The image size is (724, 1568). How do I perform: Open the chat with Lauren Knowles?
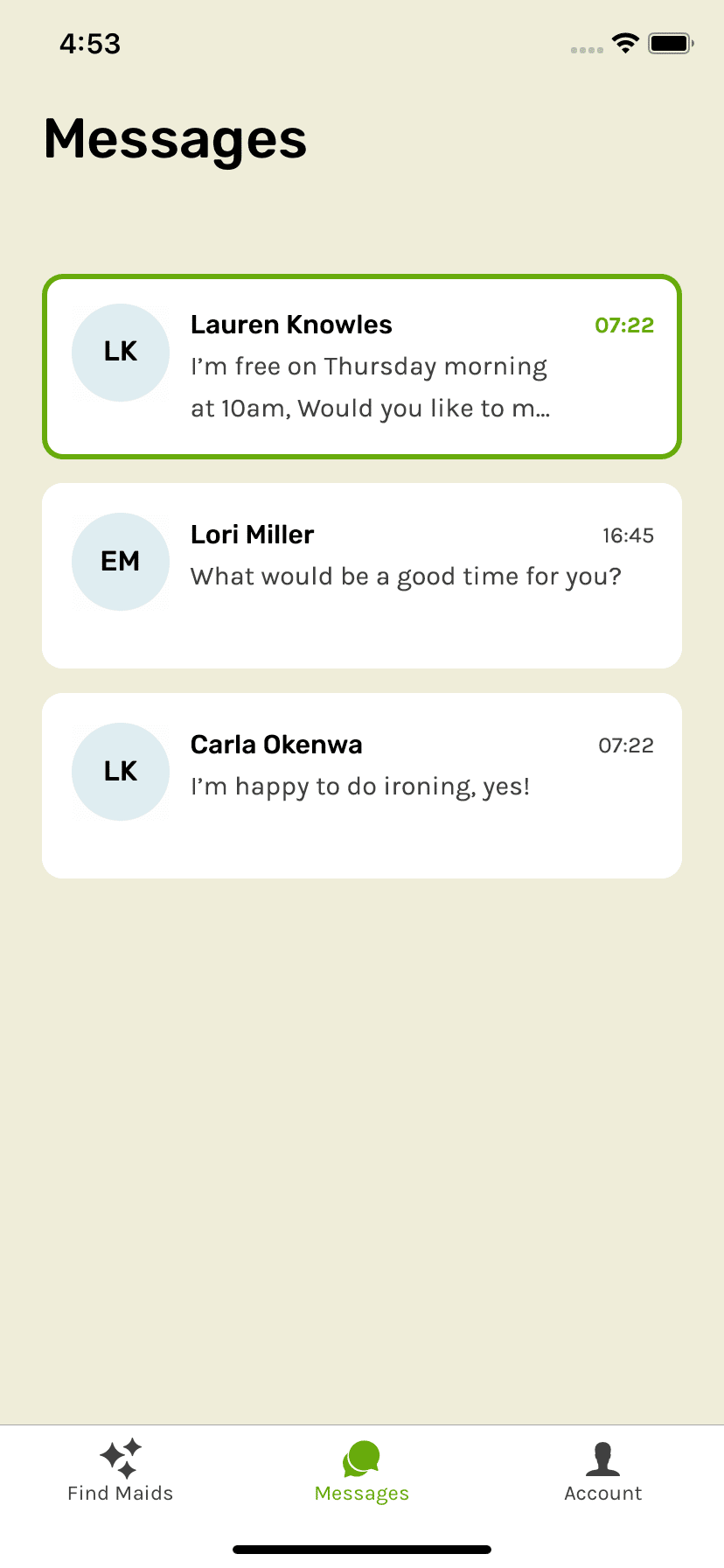pos(362,367)
